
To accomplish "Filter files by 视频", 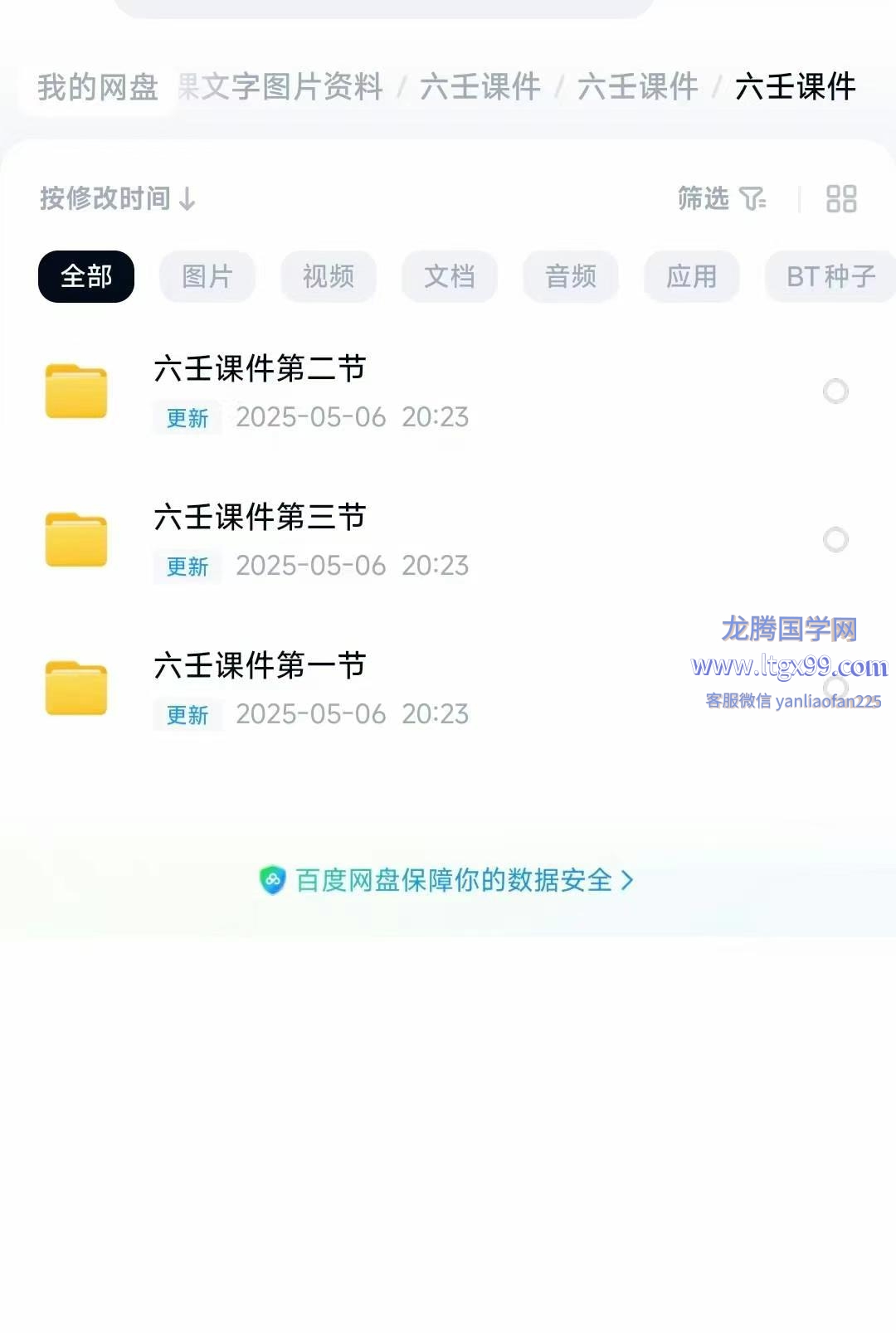I will tap(329, 276).
